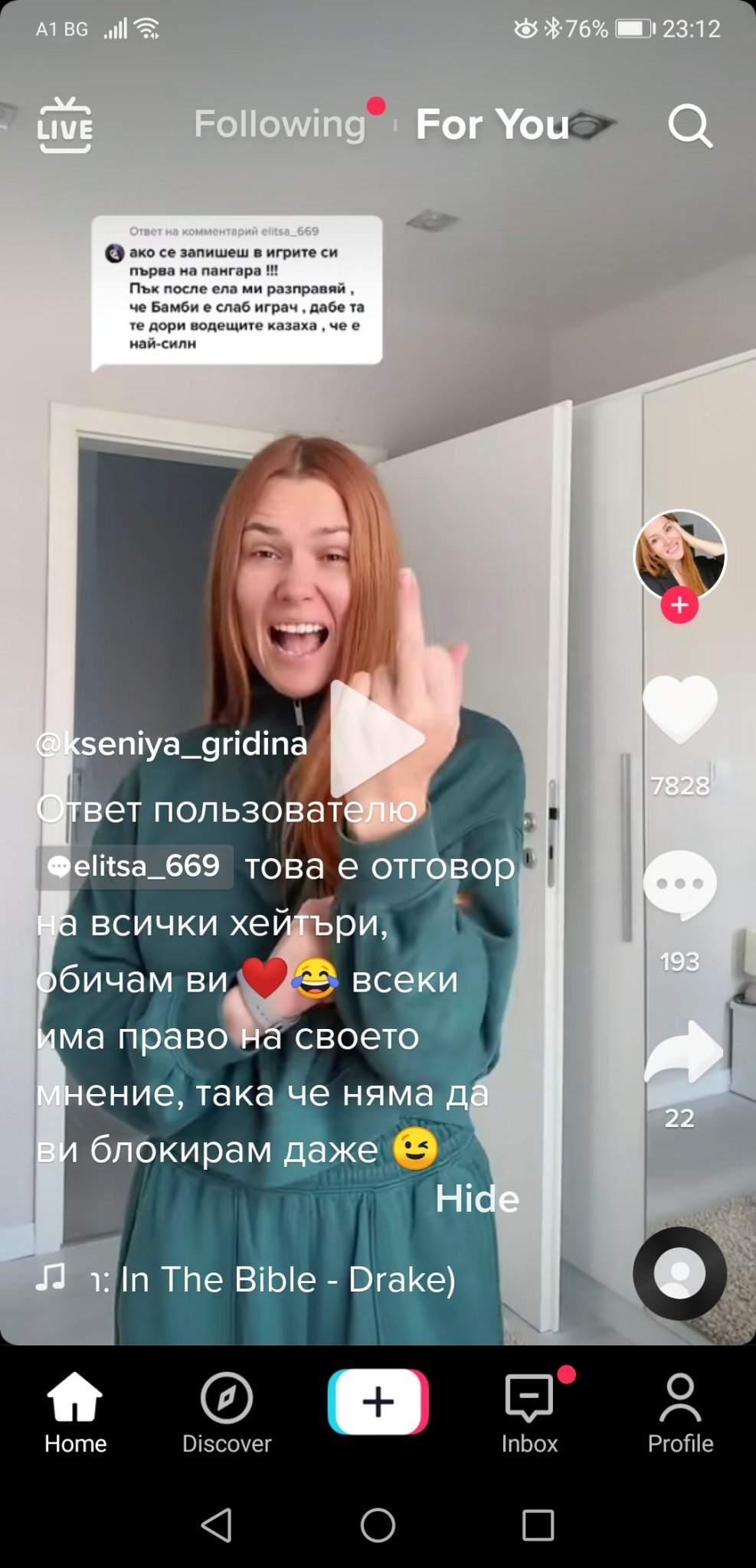
Task: Resume the paused video
Action: coord(377,740)
